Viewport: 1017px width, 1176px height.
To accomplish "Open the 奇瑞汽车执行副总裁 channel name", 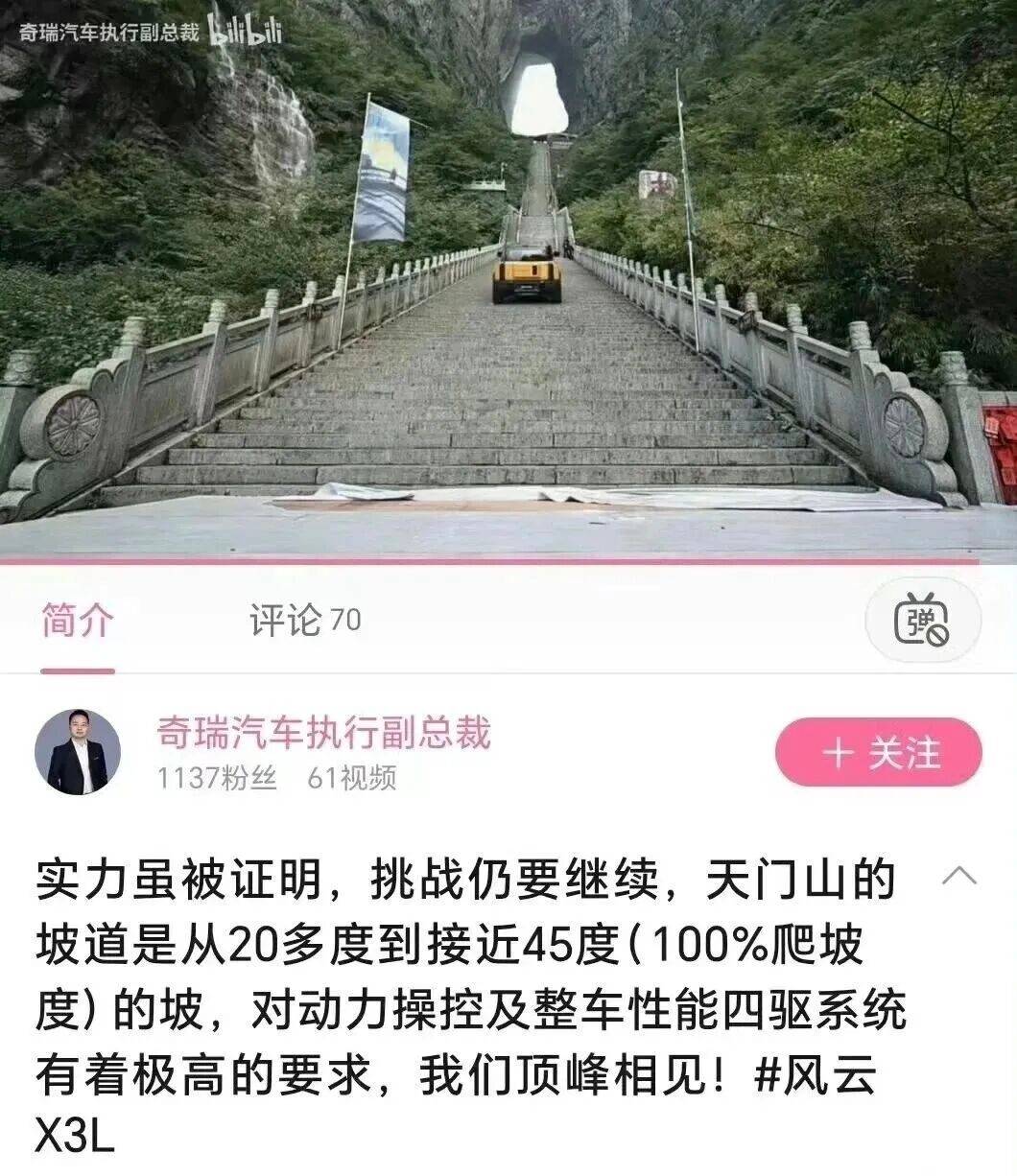I will pos(323,734).
